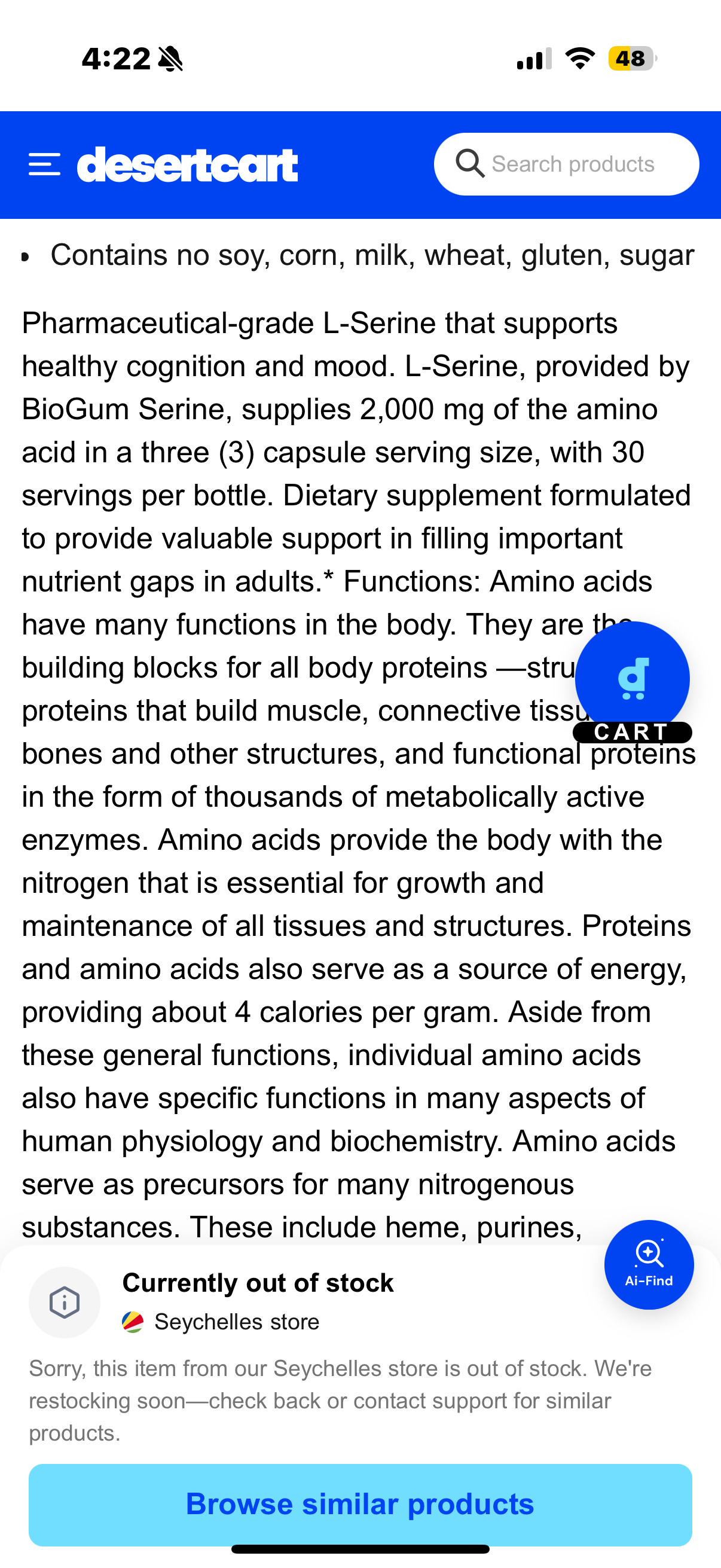Launch the Ai-Find floating button
The height and width of the screenshot is (1568, 721).
[x=649, y=1264]
